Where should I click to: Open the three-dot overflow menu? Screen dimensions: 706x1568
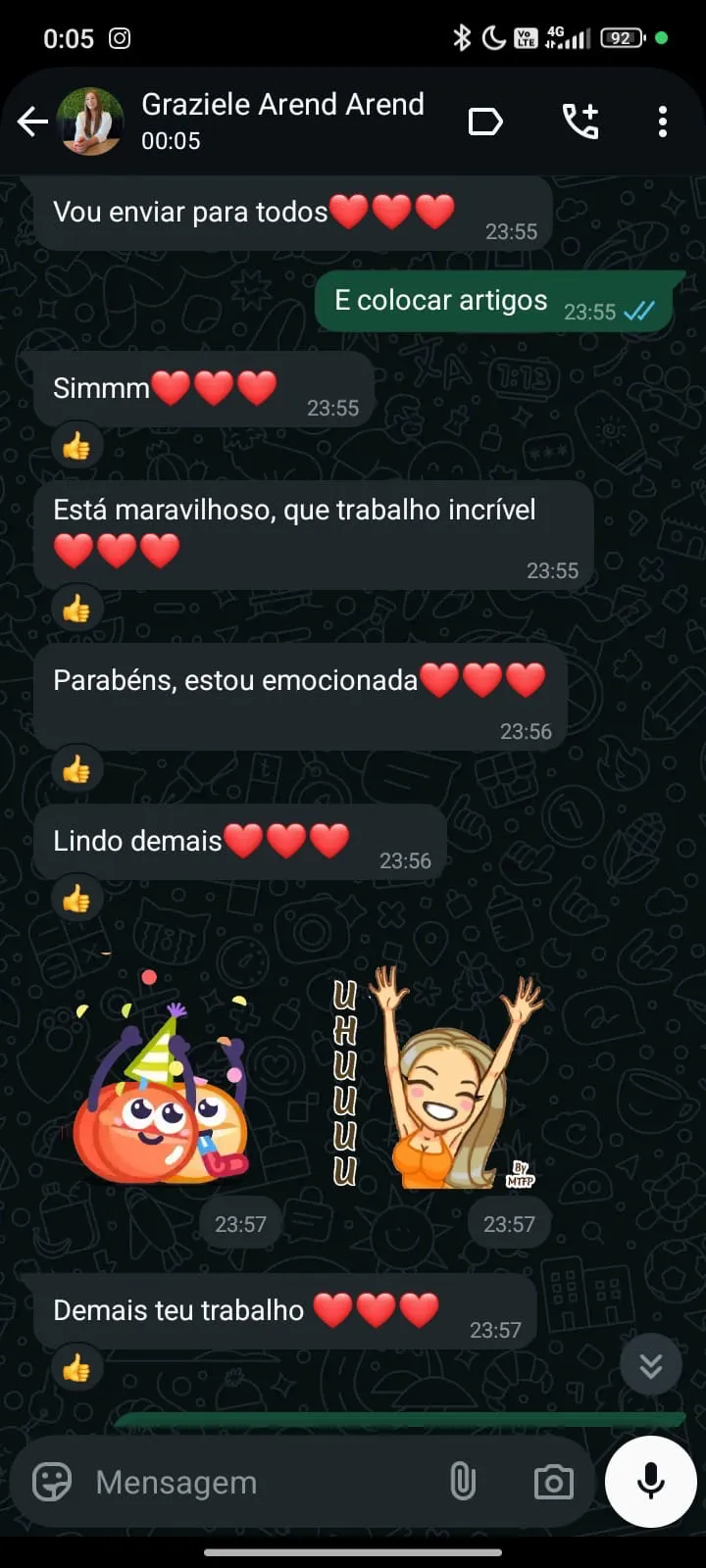tap(663, 121)
